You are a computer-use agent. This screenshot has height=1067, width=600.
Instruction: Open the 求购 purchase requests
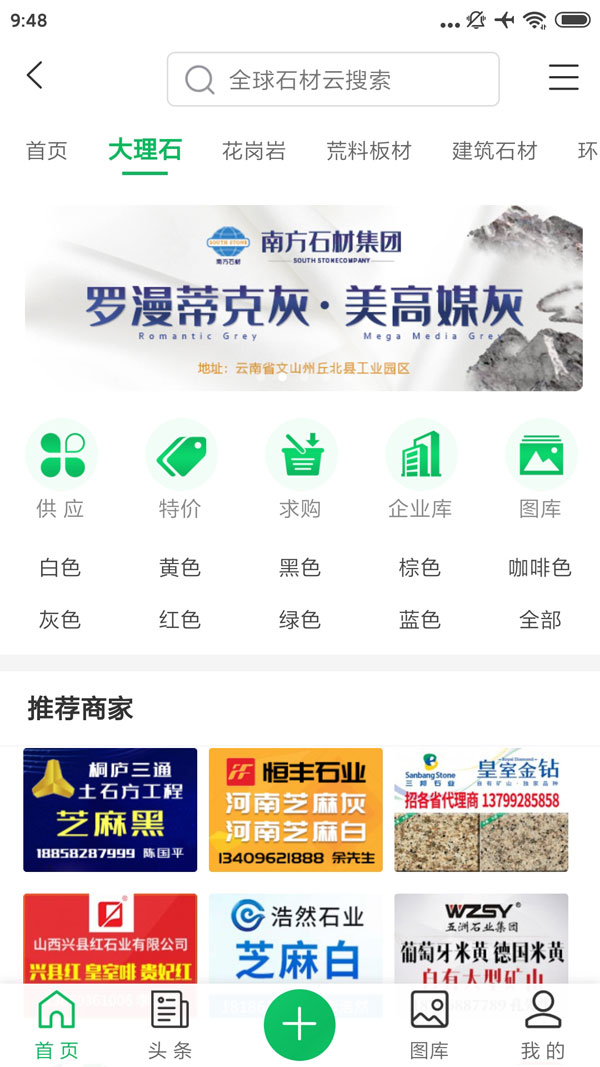[x=300, y=469]
